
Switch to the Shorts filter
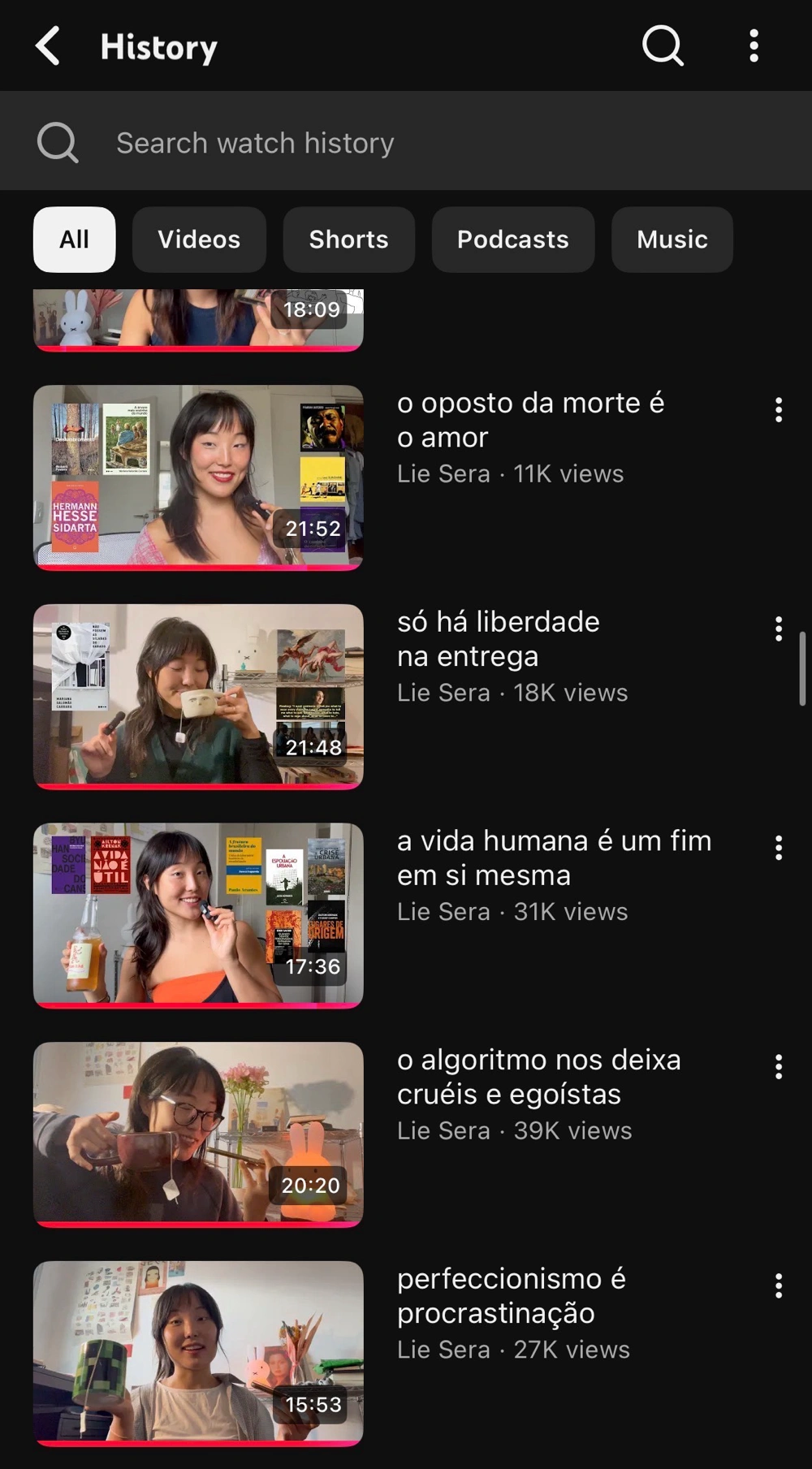pos(348,240)
